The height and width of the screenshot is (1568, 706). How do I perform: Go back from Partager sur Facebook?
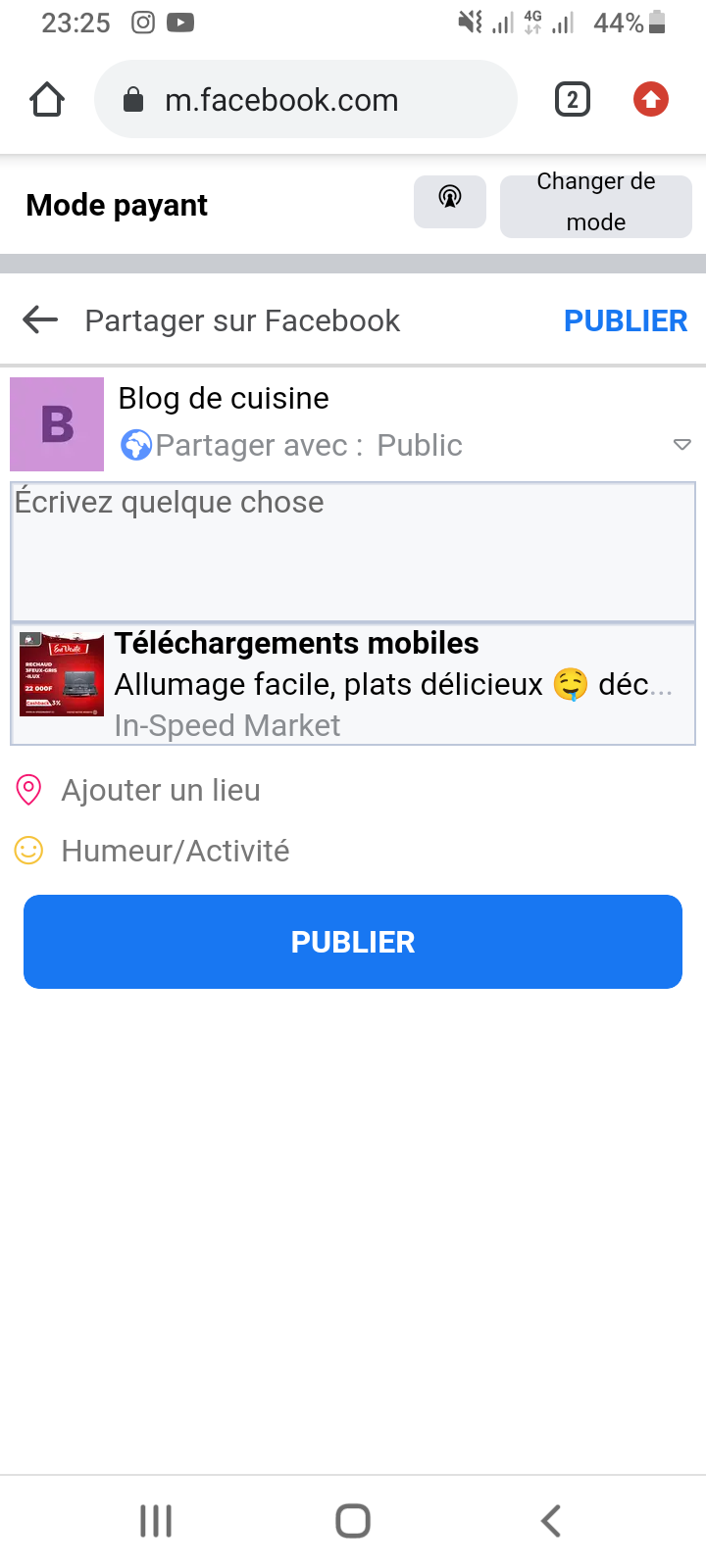[x=40, y=319]
